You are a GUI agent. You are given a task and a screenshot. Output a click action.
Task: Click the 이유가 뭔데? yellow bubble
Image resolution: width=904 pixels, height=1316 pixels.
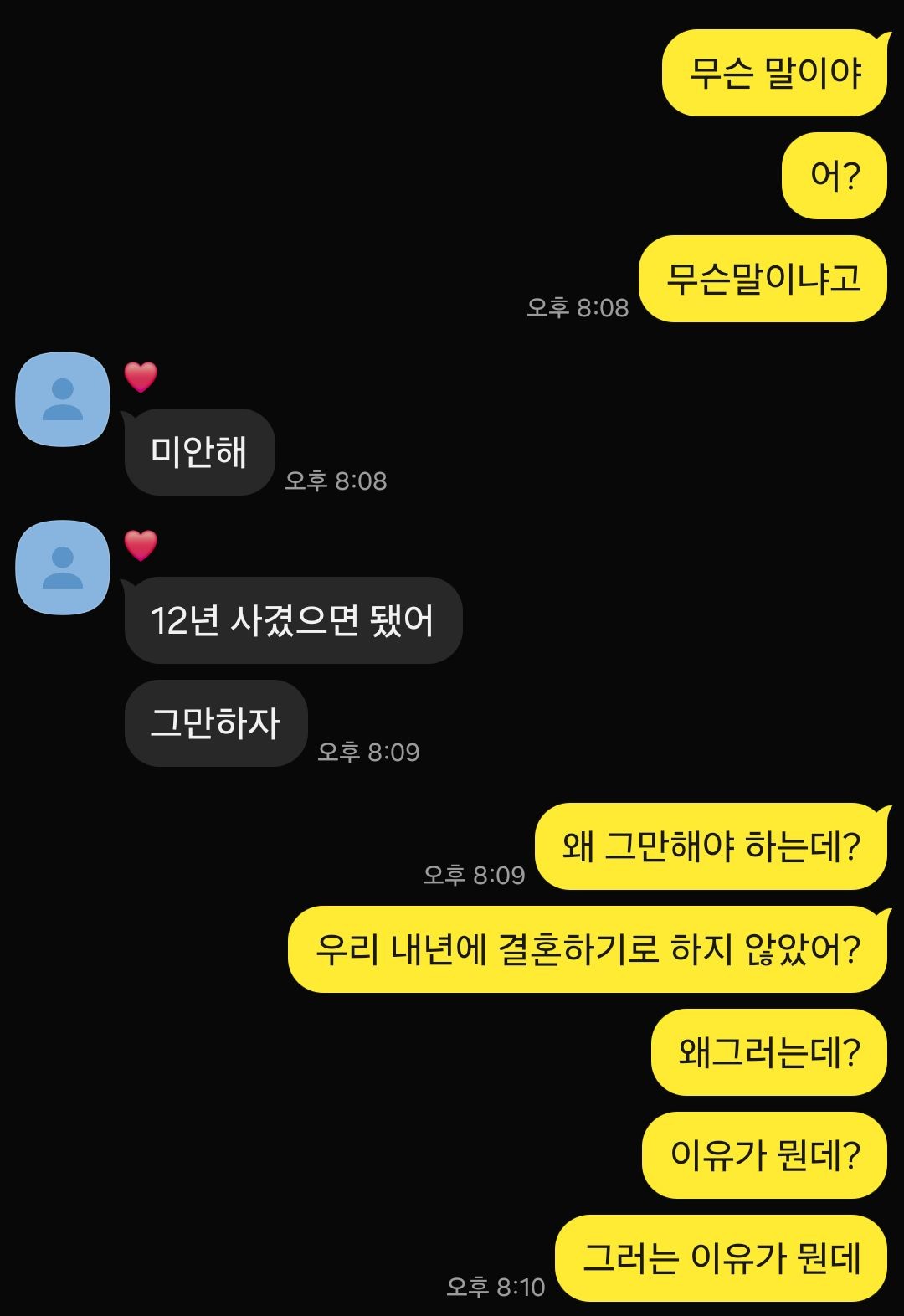(762, 1155)
